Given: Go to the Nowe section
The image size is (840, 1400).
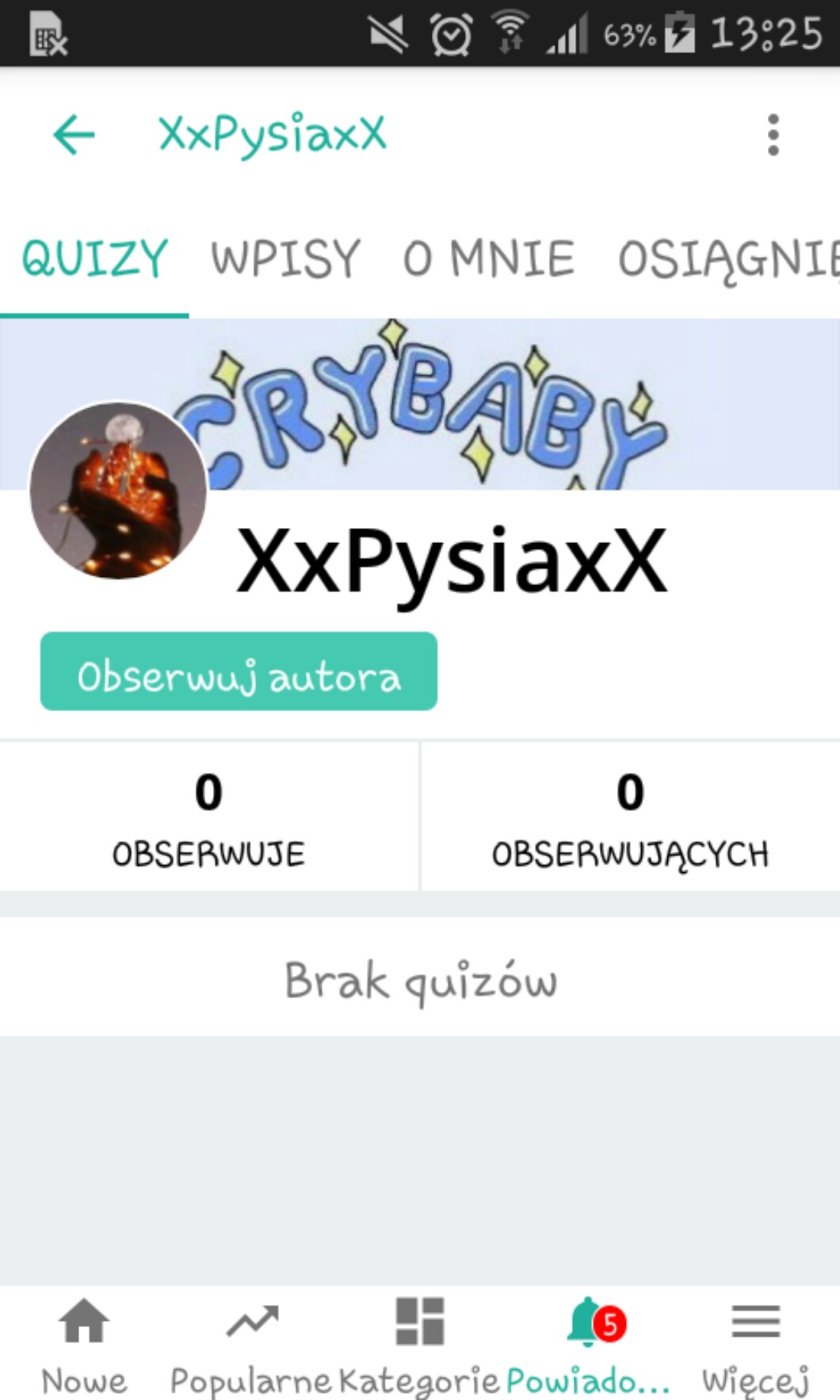Looking at the screenshot, I should pyautogui.click(x=84, y=1345).
